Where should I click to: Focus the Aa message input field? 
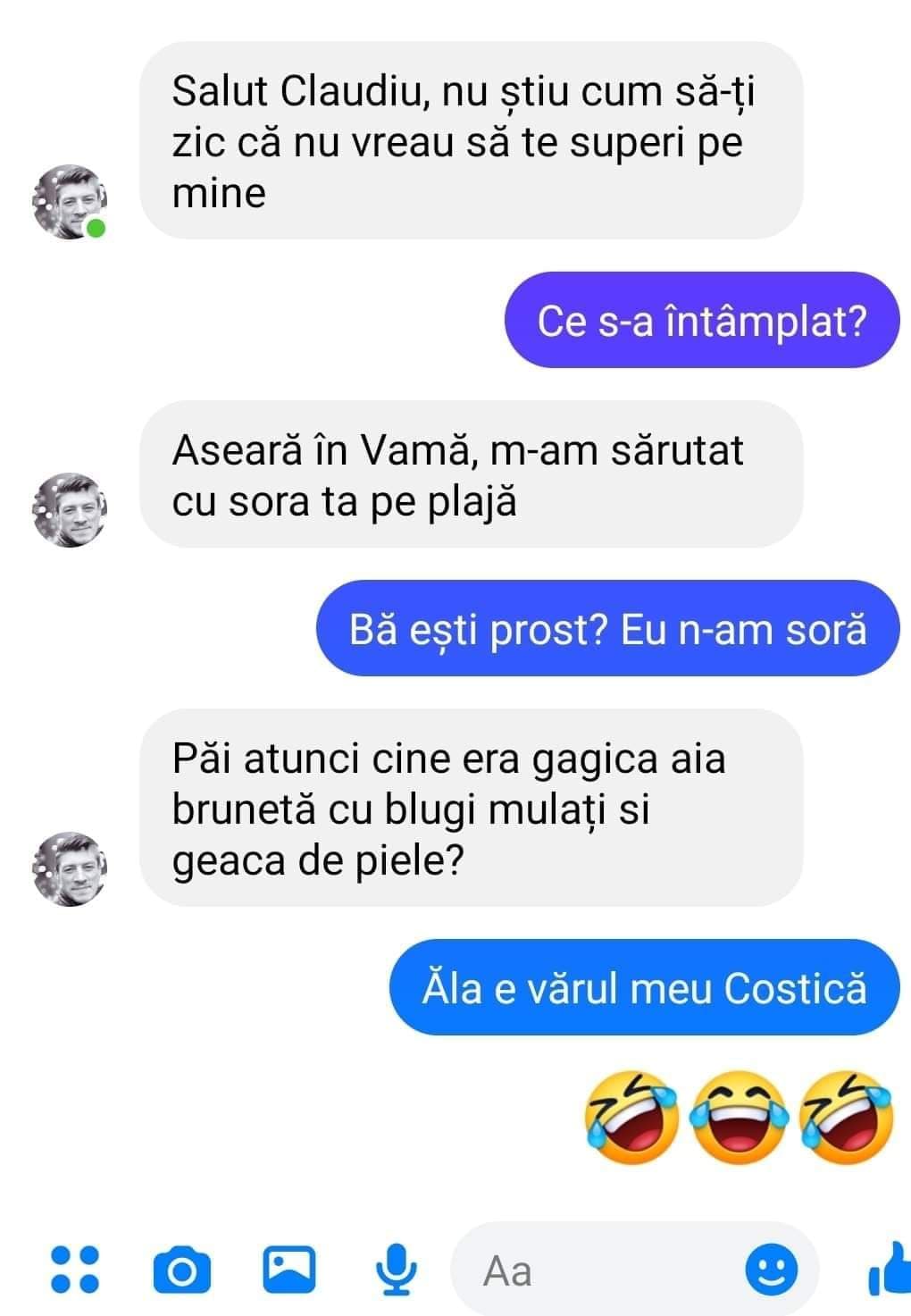[x=607, y=1270]
